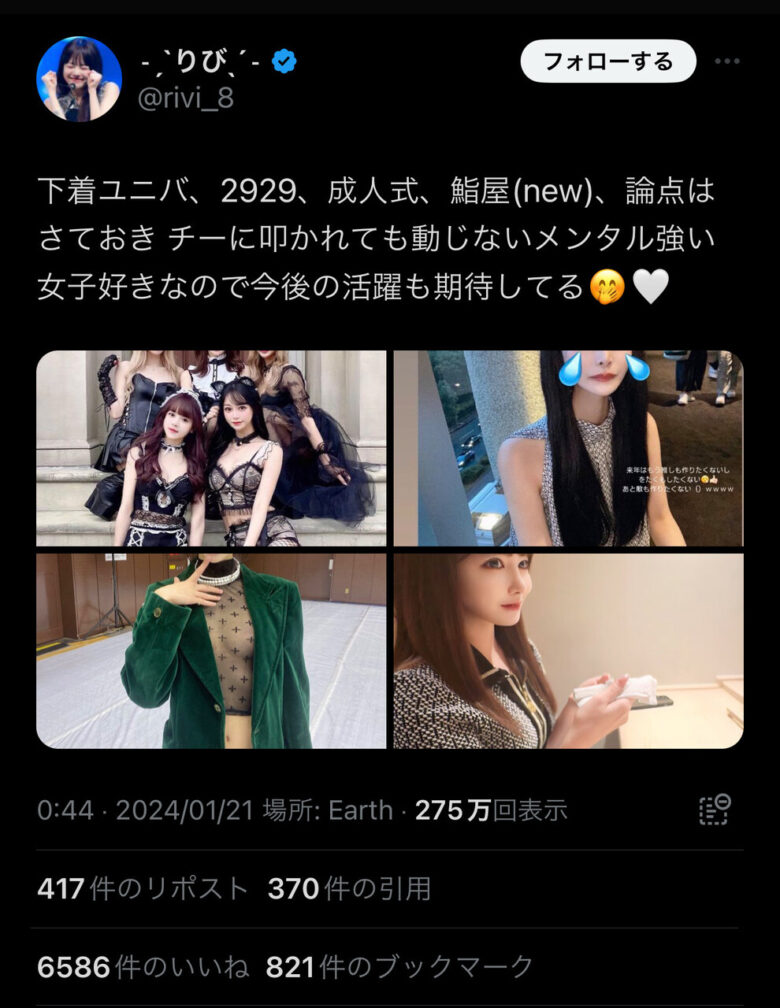Open the photo with crying emoji stickers

tap(567, 448)
